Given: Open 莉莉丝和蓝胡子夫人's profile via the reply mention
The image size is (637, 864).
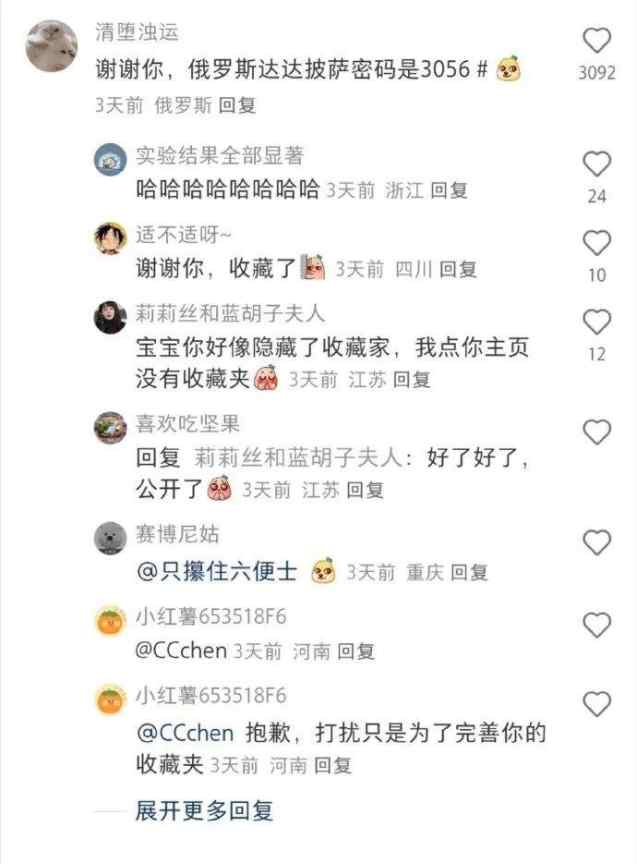Looking at the screenshot, I should coord(295,458).
